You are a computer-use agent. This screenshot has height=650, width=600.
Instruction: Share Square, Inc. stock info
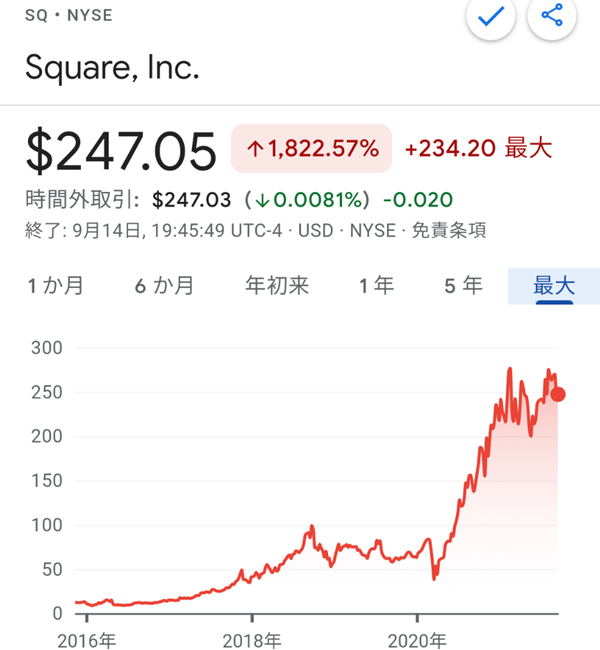click(x=552, y=16)
